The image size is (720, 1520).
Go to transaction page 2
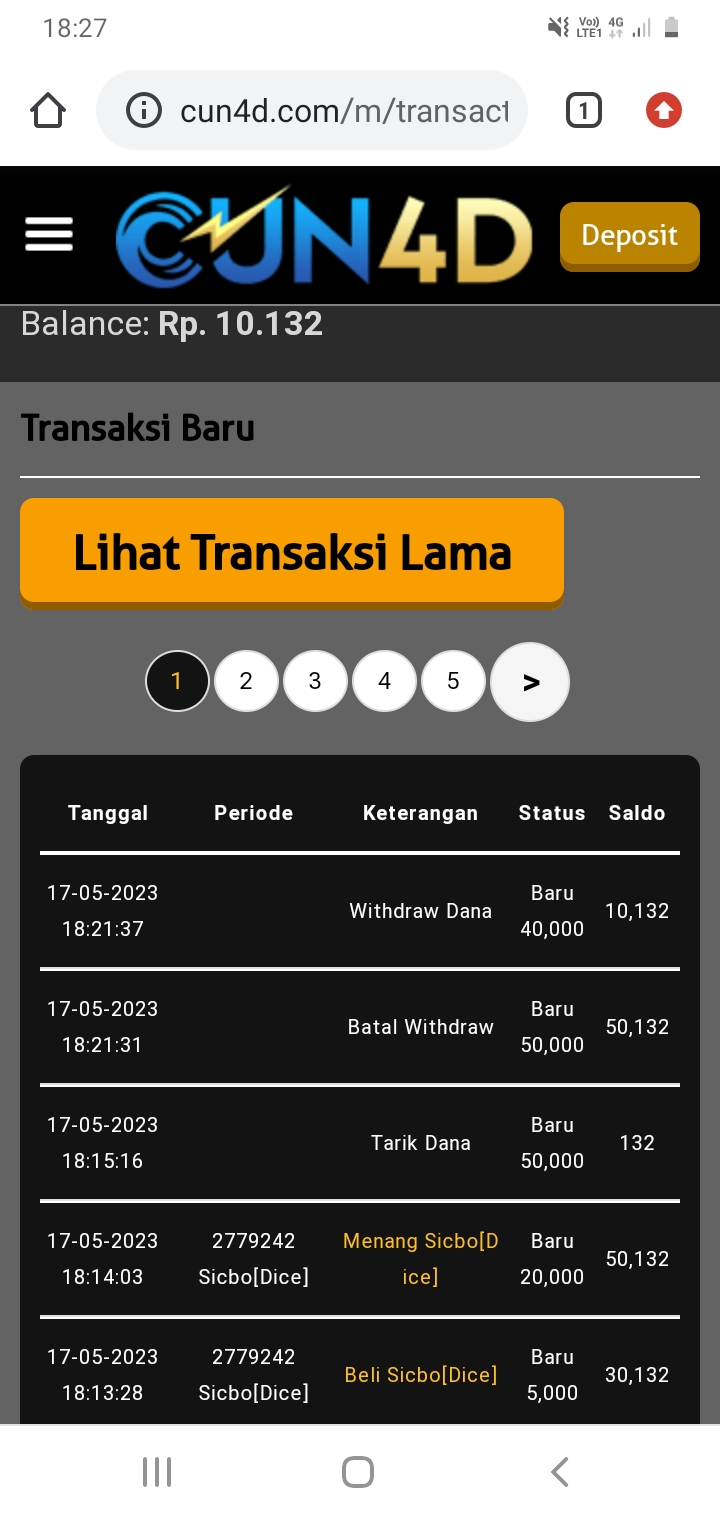[246, 681]
